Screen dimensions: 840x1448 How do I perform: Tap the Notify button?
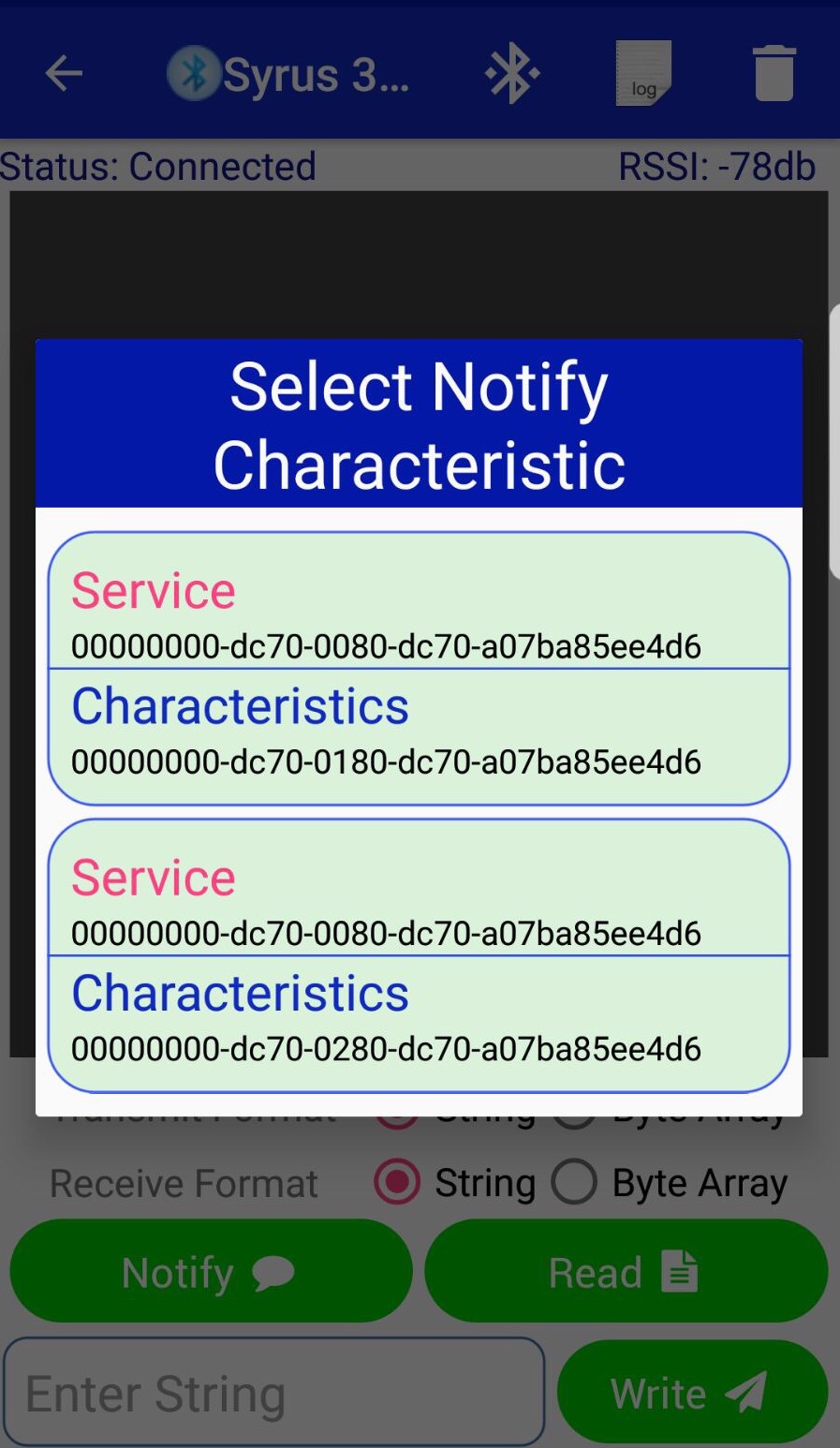(211, 1272)
